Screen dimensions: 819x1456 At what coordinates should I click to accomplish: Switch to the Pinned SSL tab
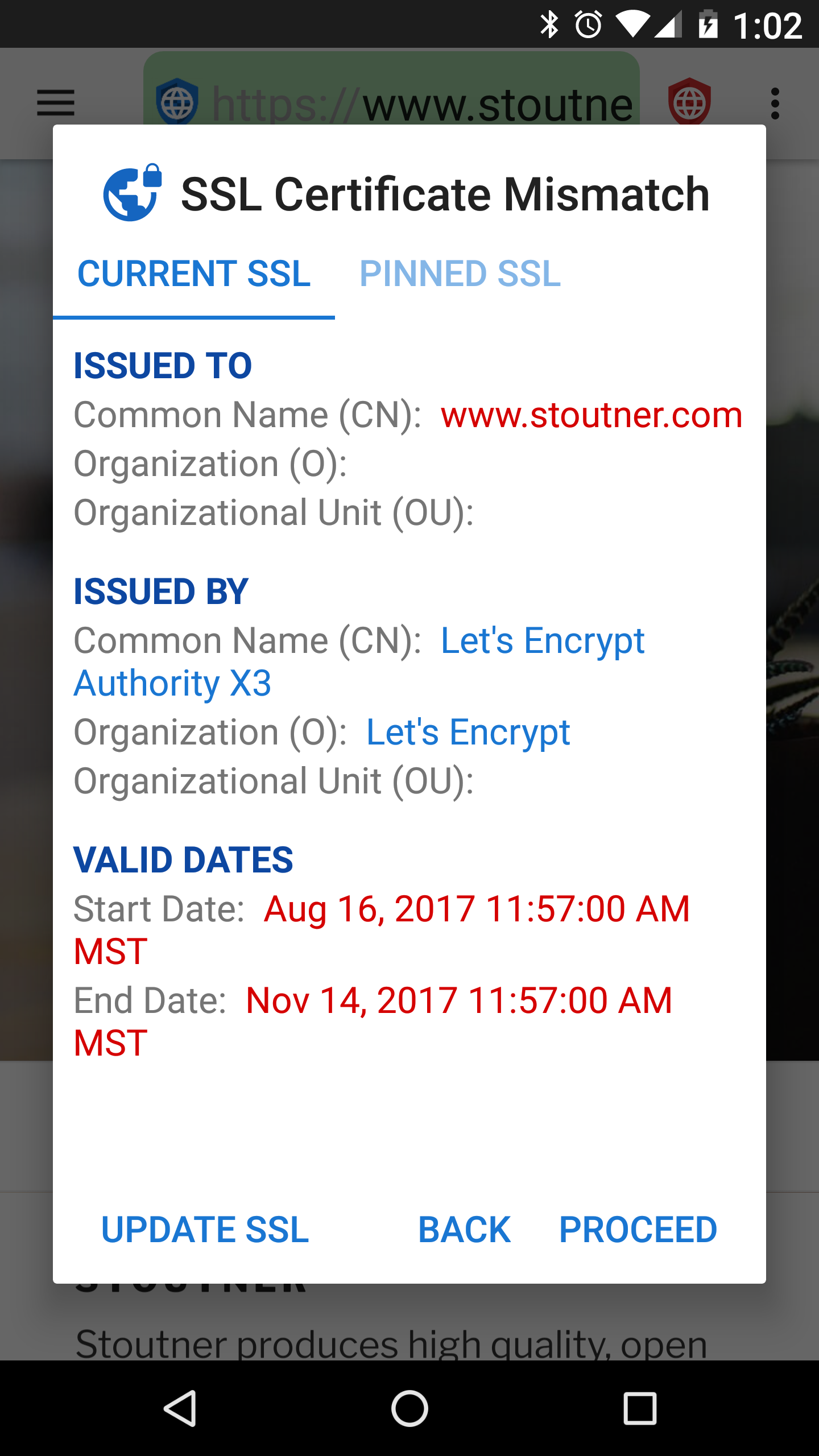(x=460, y=274)
